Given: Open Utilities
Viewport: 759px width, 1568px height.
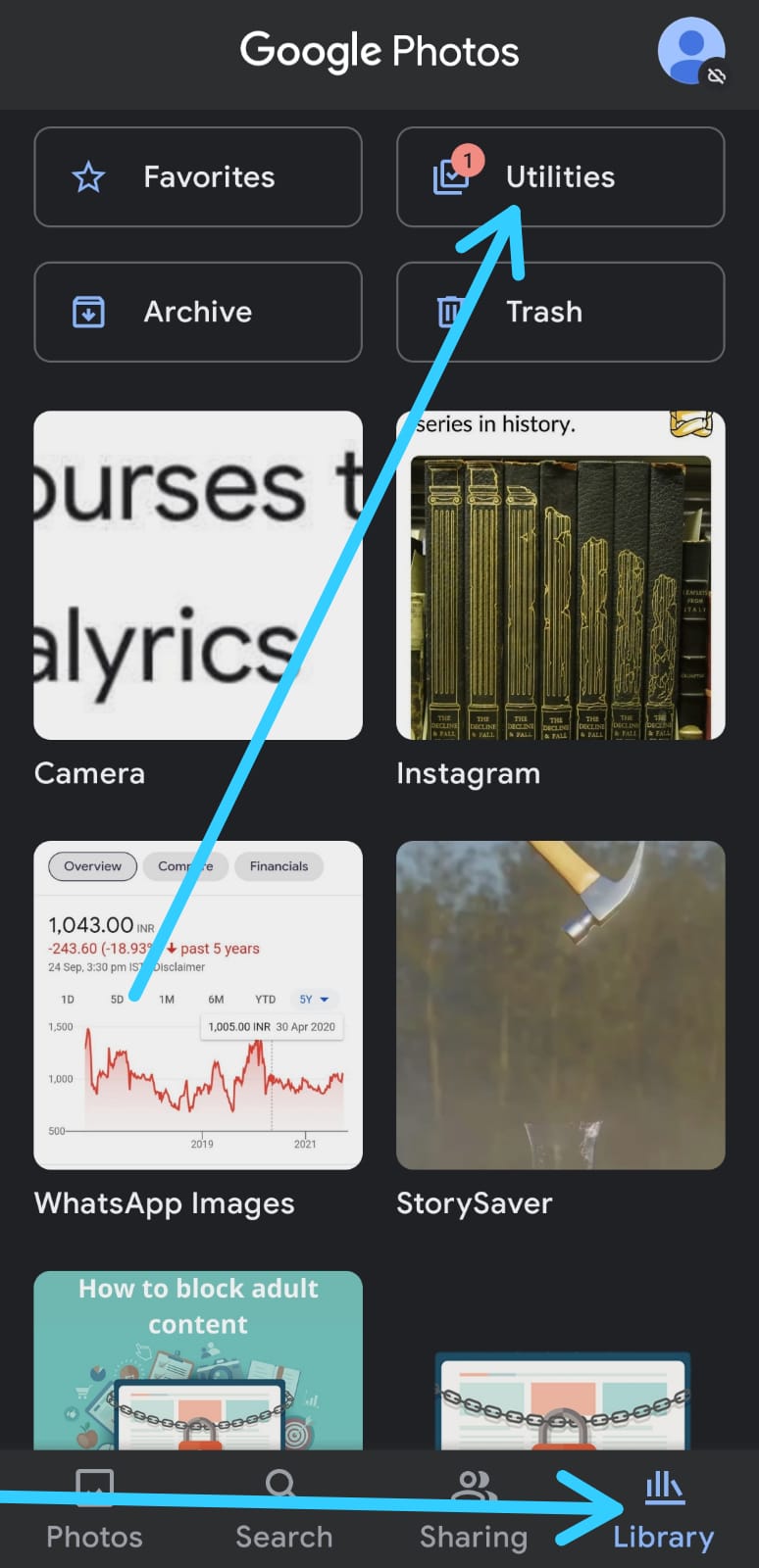Looking at the screenshot, I should pos(560,177).
